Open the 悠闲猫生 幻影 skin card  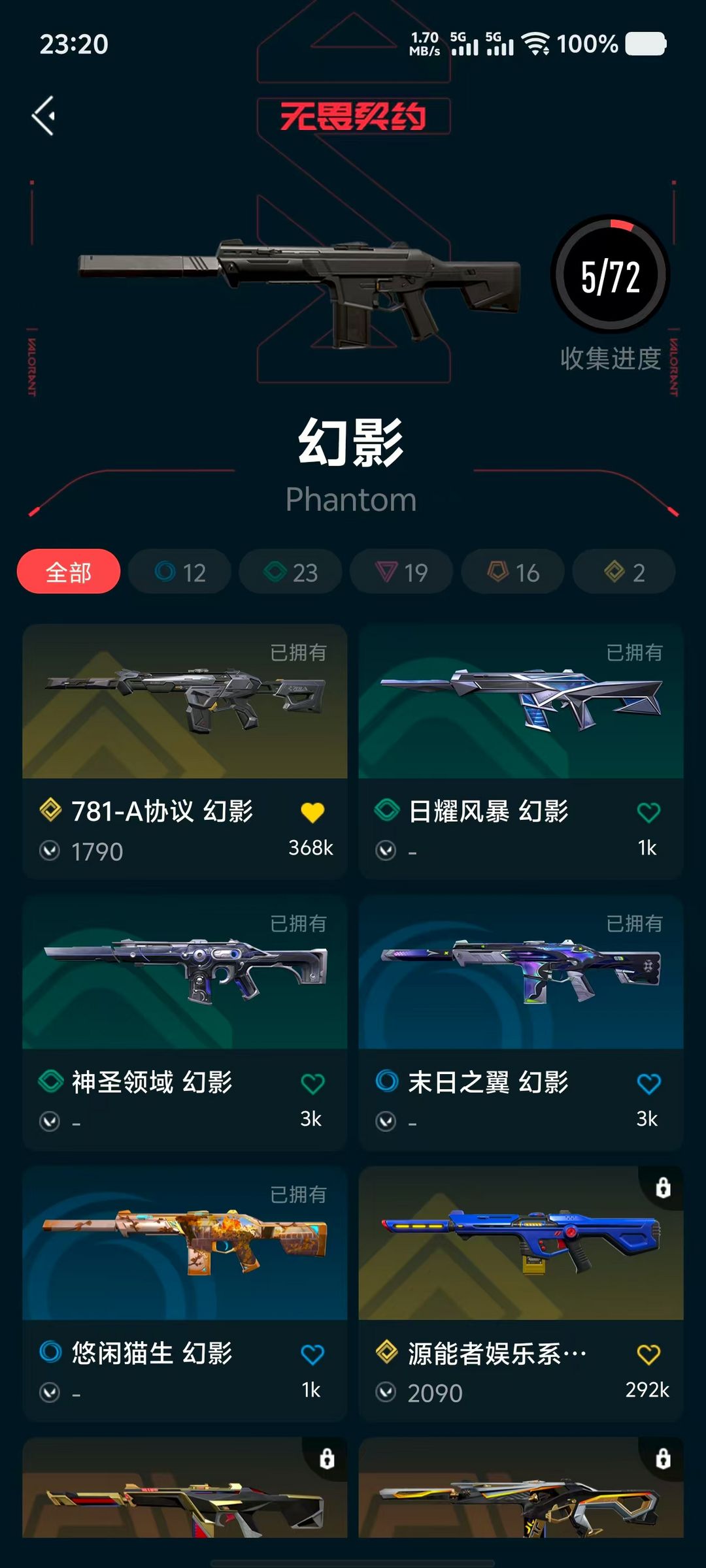click(185, 1294)
